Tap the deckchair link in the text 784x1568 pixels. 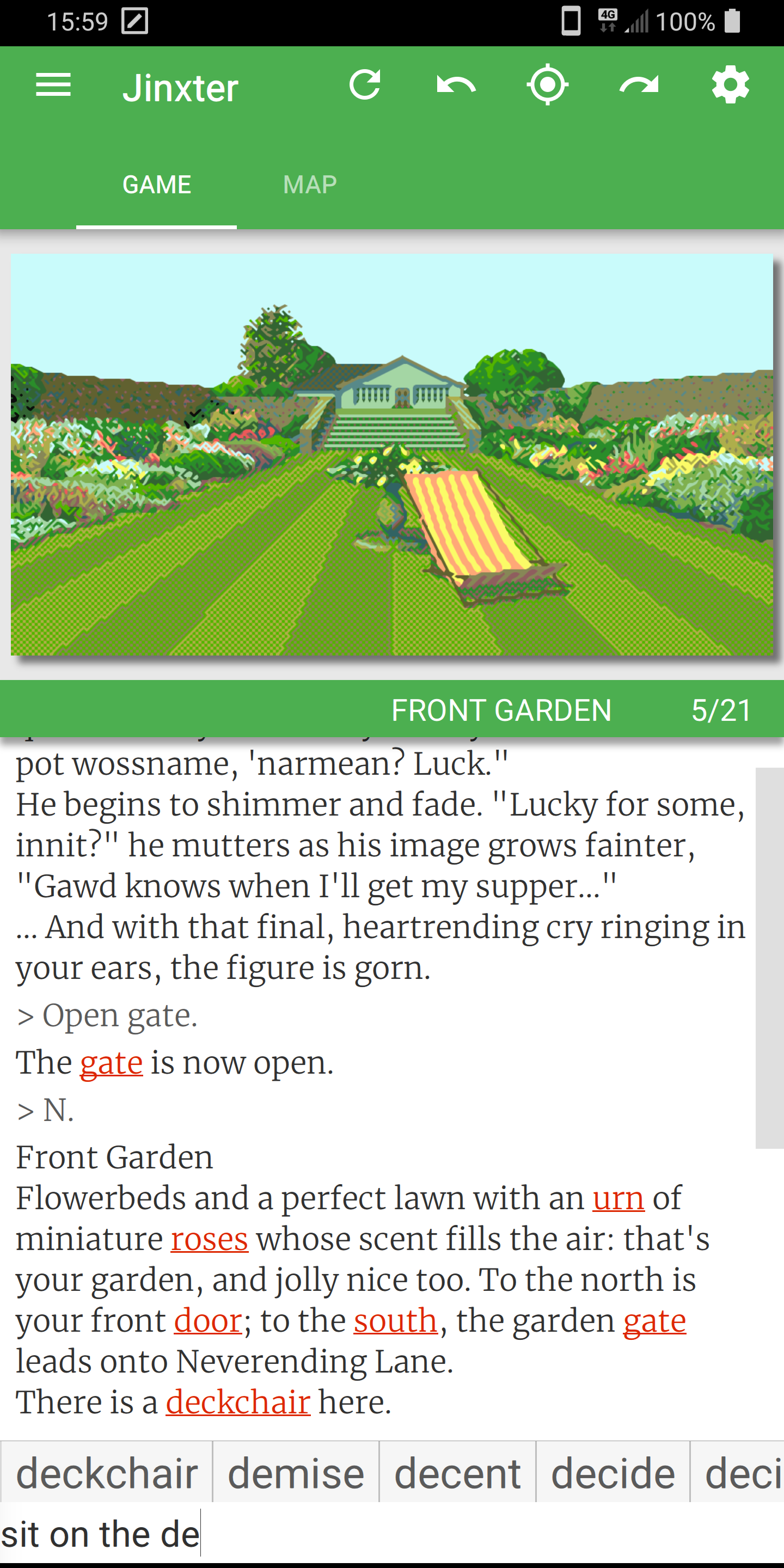click(x=238, y=1402)
